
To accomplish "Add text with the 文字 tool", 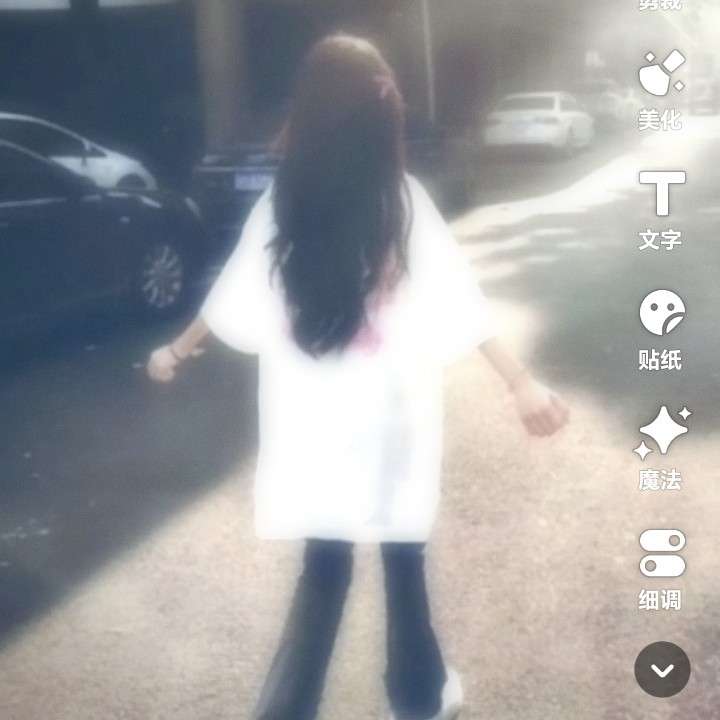I will (661, 208).
